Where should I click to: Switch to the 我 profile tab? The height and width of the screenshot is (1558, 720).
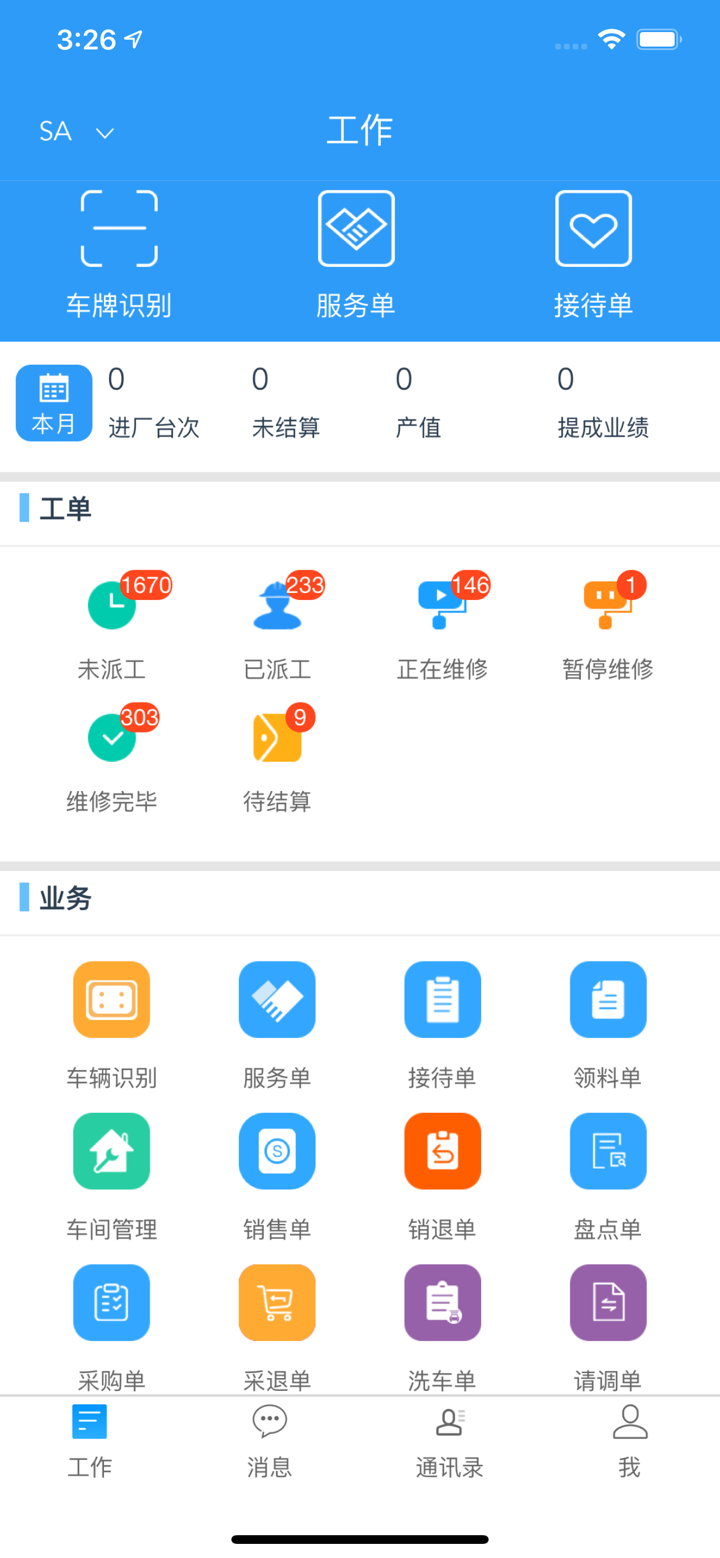(x=629, y=1441)
